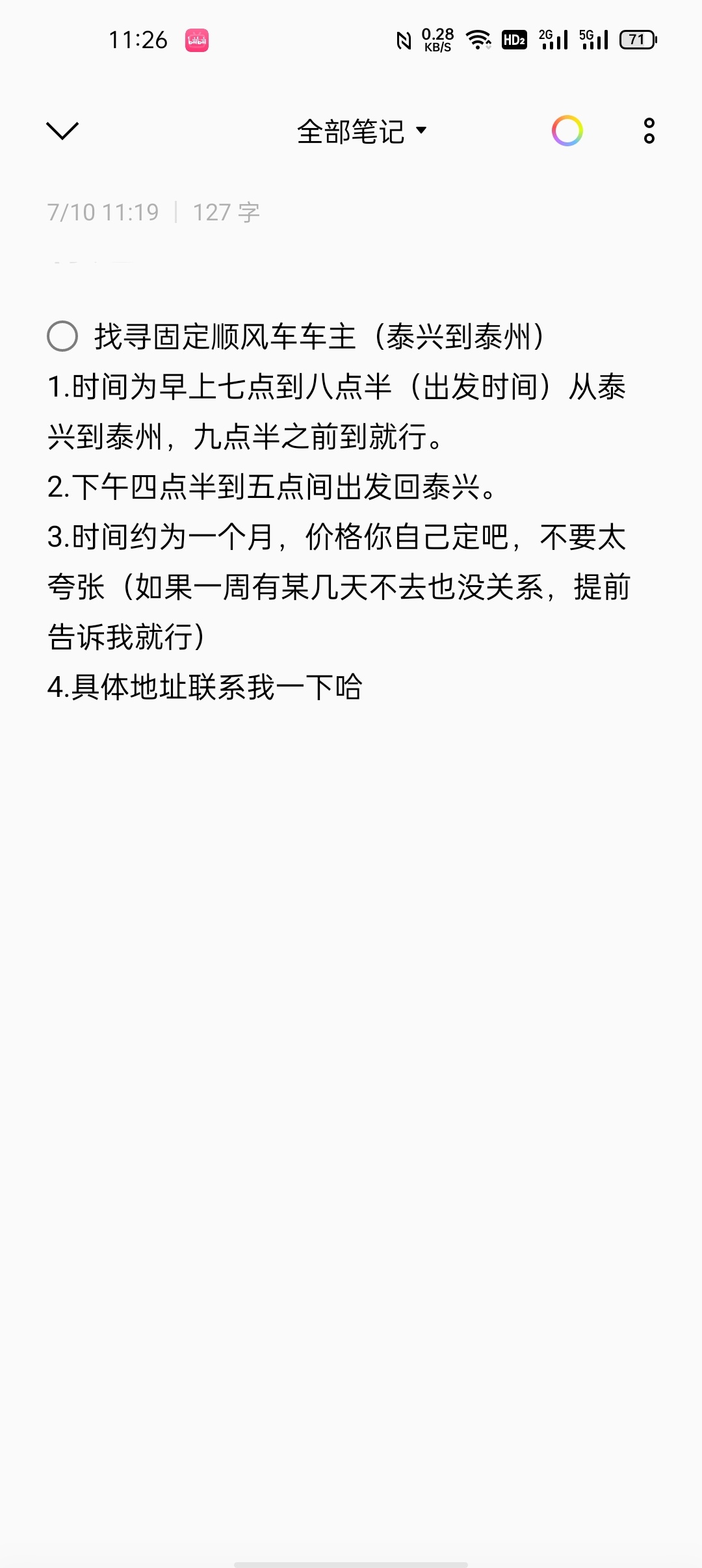Tap the rainbow ring icon

(x=567, y=131)
